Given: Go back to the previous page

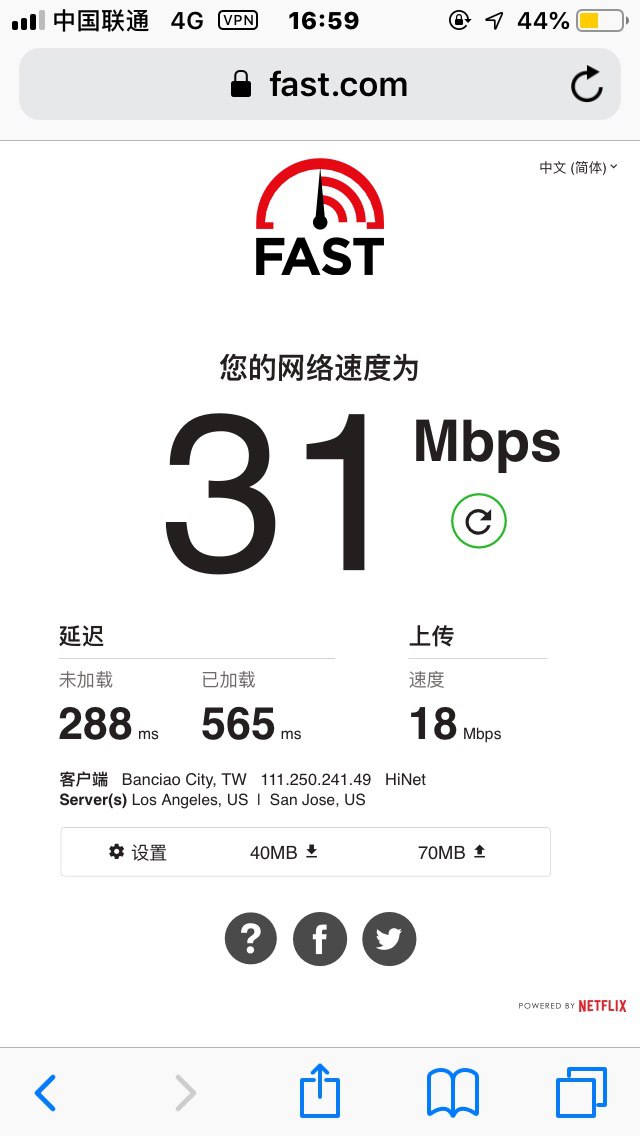Looking at the screenshot, I should [46, 1093].
